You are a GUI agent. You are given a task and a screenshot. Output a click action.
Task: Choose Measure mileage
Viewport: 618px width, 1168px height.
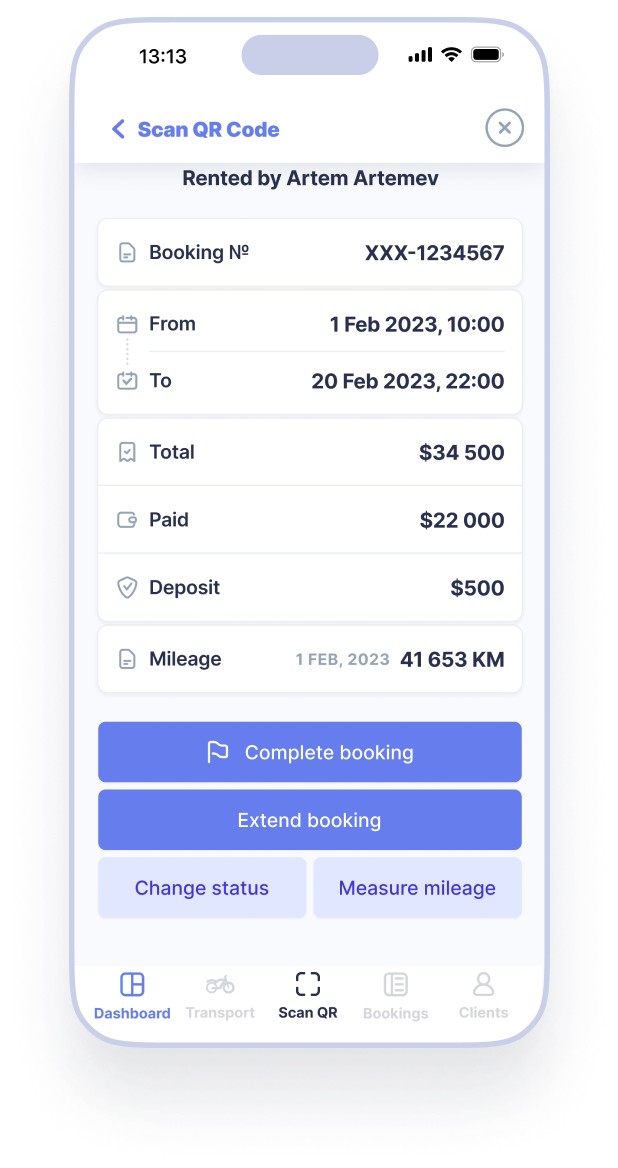pos(417,888)
